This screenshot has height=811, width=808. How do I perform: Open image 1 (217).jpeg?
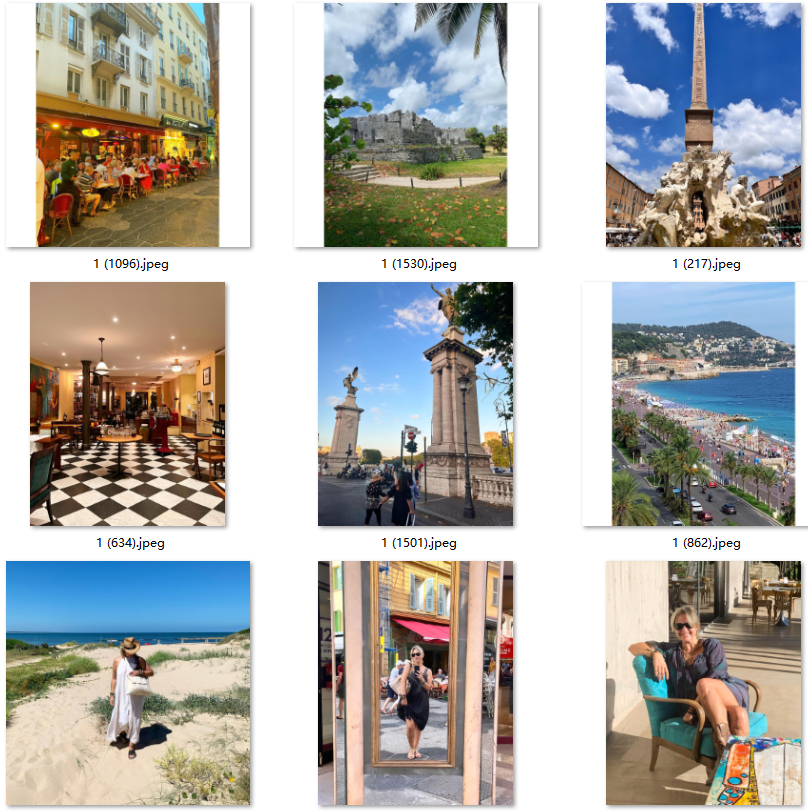[x=703, y=125]
